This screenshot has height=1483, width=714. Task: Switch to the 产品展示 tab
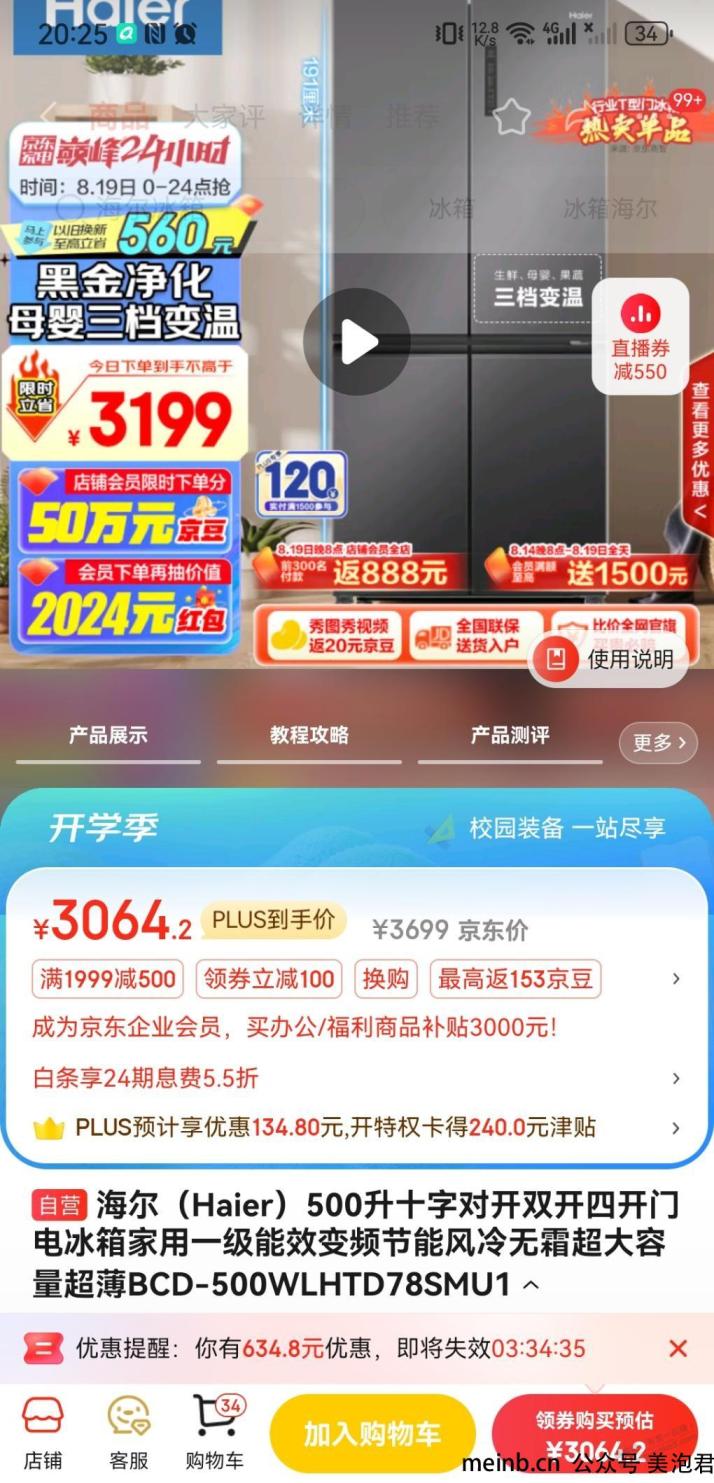tap(108, 735)
